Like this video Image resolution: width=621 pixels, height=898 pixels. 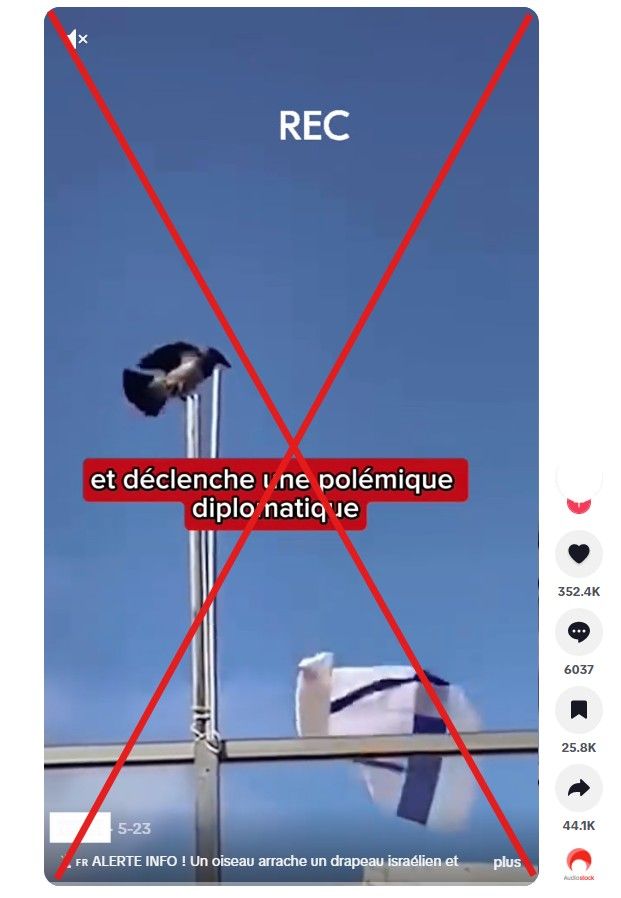[x=578, y=553]
